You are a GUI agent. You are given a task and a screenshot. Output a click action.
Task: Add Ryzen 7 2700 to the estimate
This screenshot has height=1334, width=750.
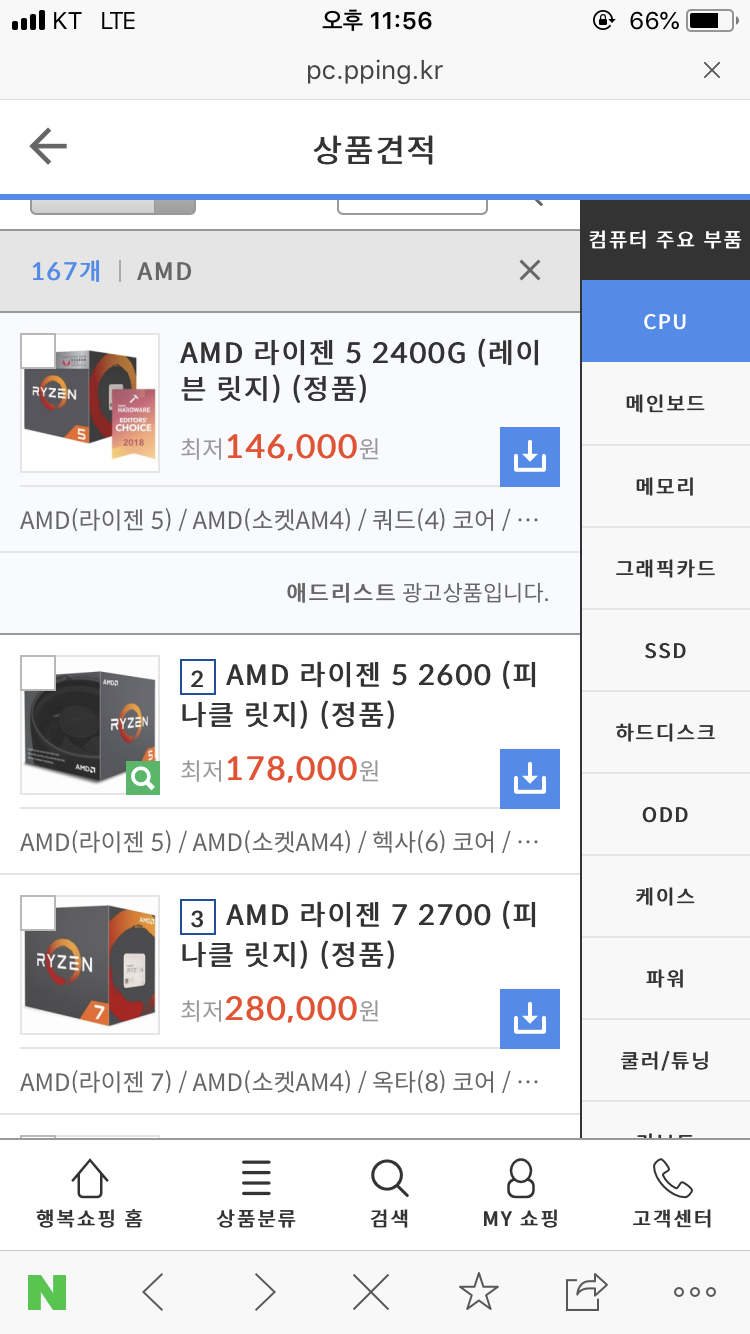(530, 1019)
